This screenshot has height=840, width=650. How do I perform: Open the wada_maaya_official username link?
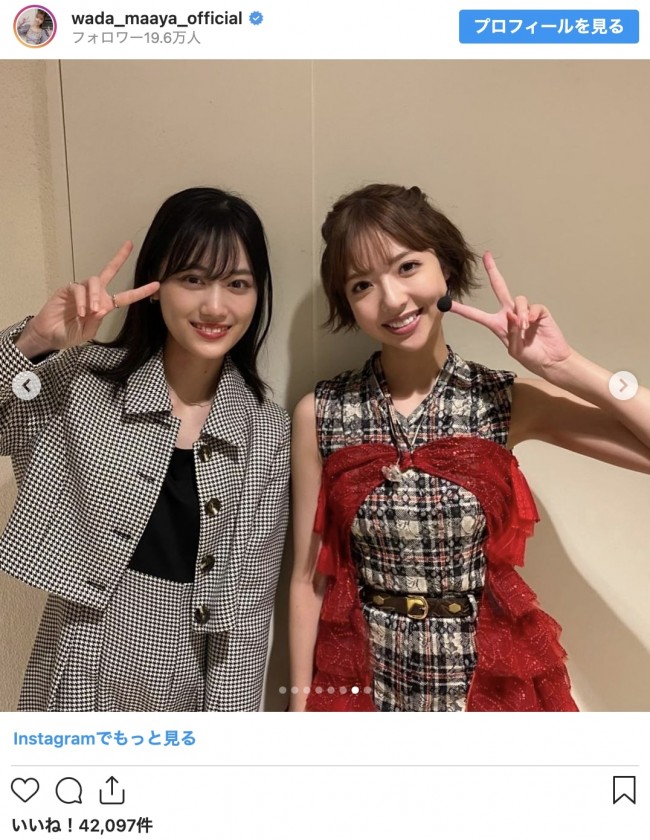pyautogui.click(x=157, y=18)
